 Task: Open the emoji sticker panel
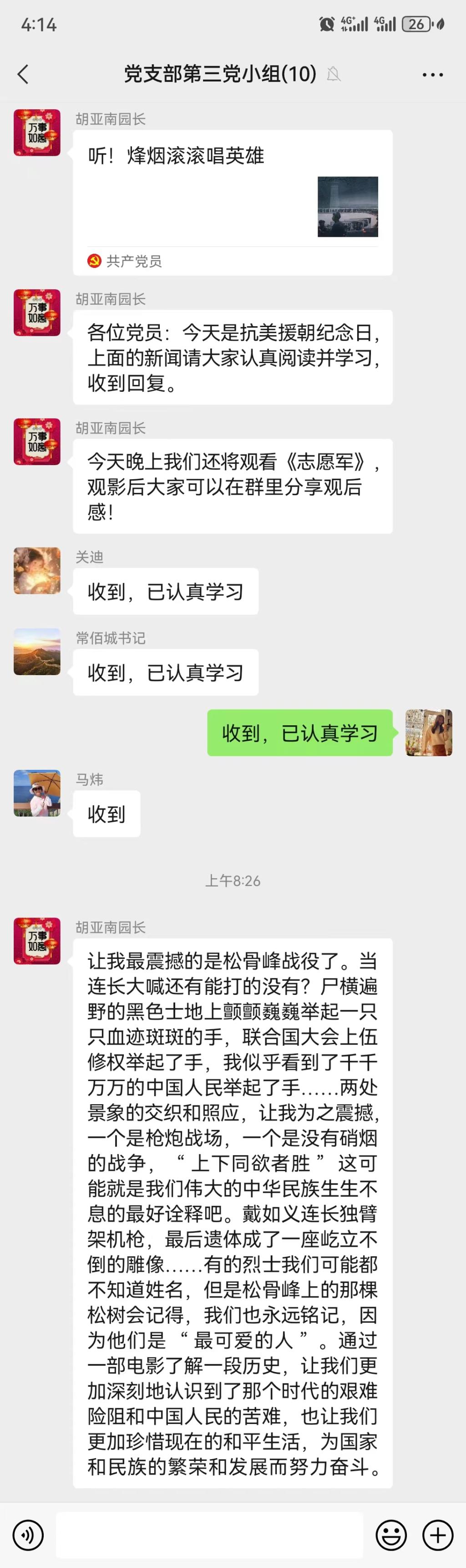(x=390, y=1535)
